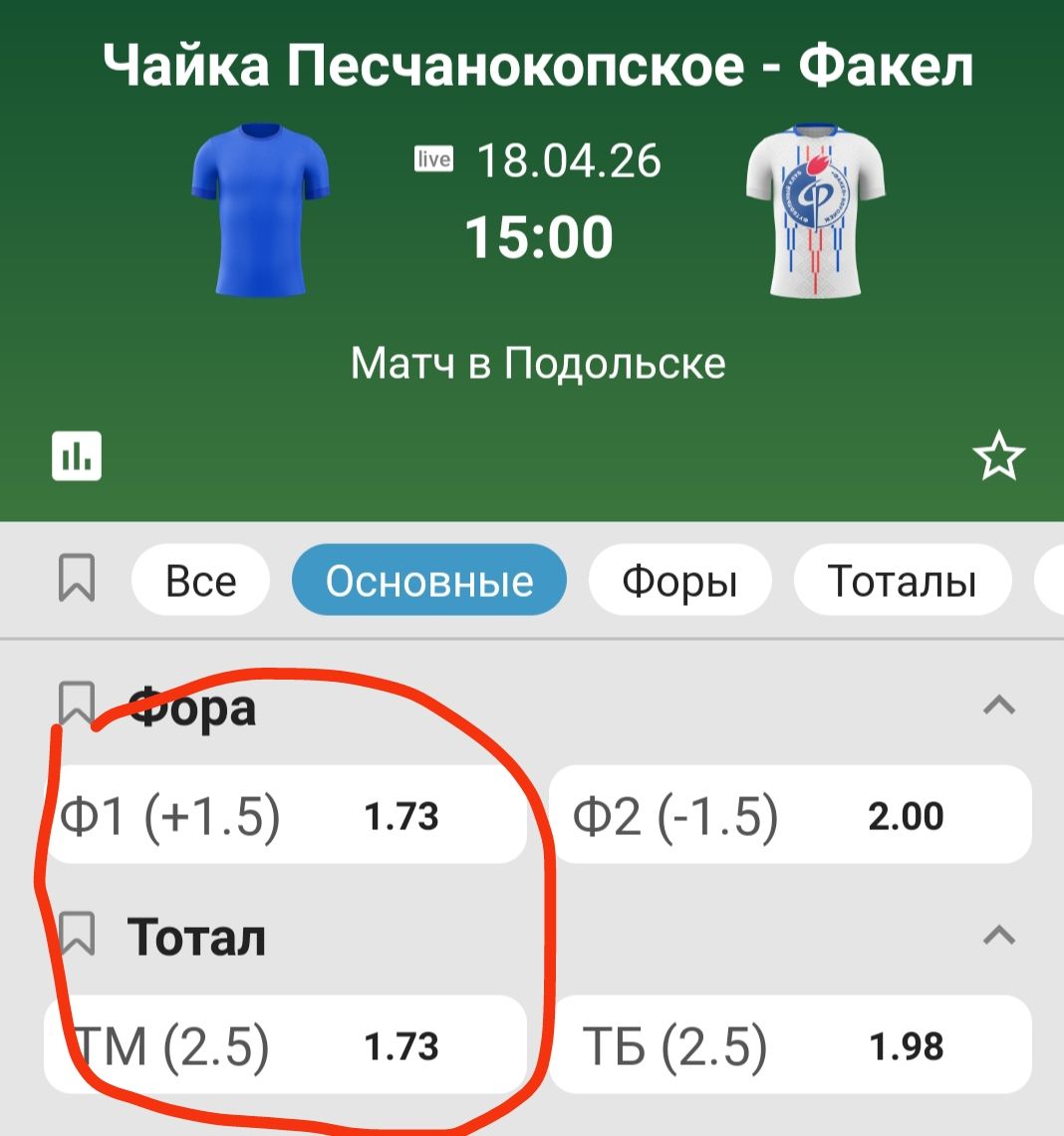Bet on ТМ (2.5) at 1.73
The image size is (1064, 1136).
286,1046
